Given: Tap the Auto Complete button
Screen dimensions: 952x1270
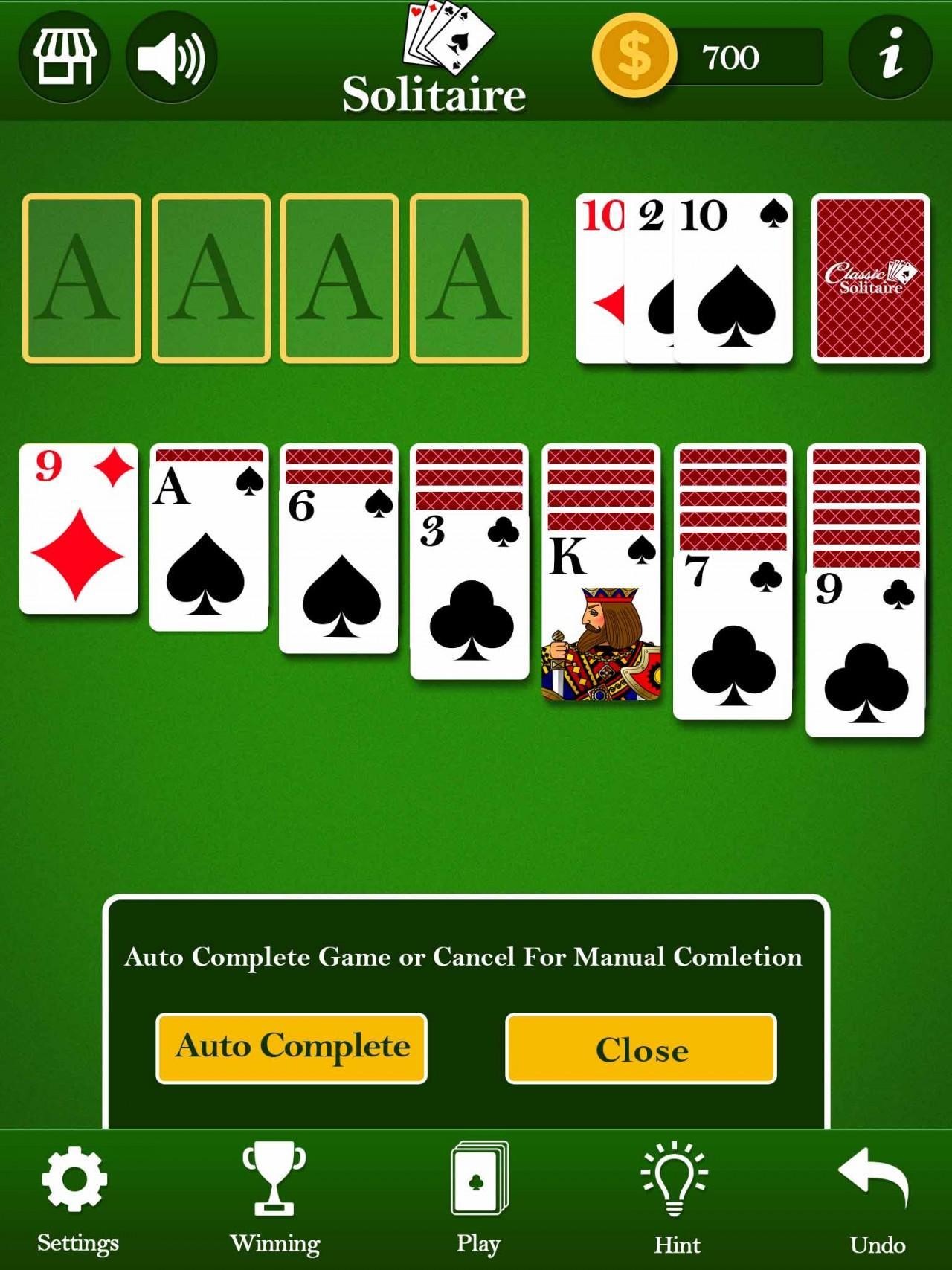Looking at the screenshot, I should (292, 1048).
